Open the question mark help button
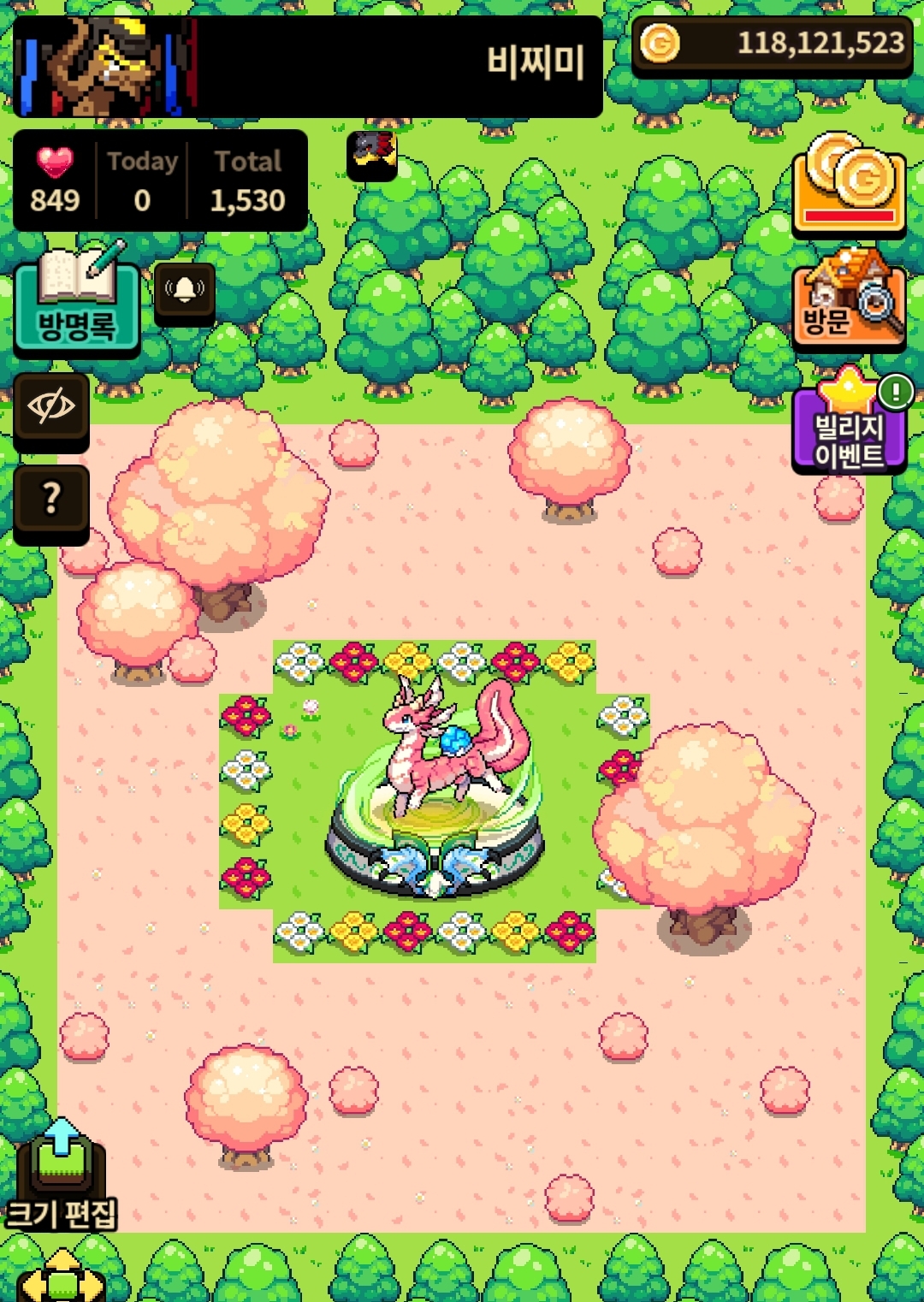Image resolution: width=924 pixels, height=1302 pixels. pyautogui.click(x=51, y=503)
